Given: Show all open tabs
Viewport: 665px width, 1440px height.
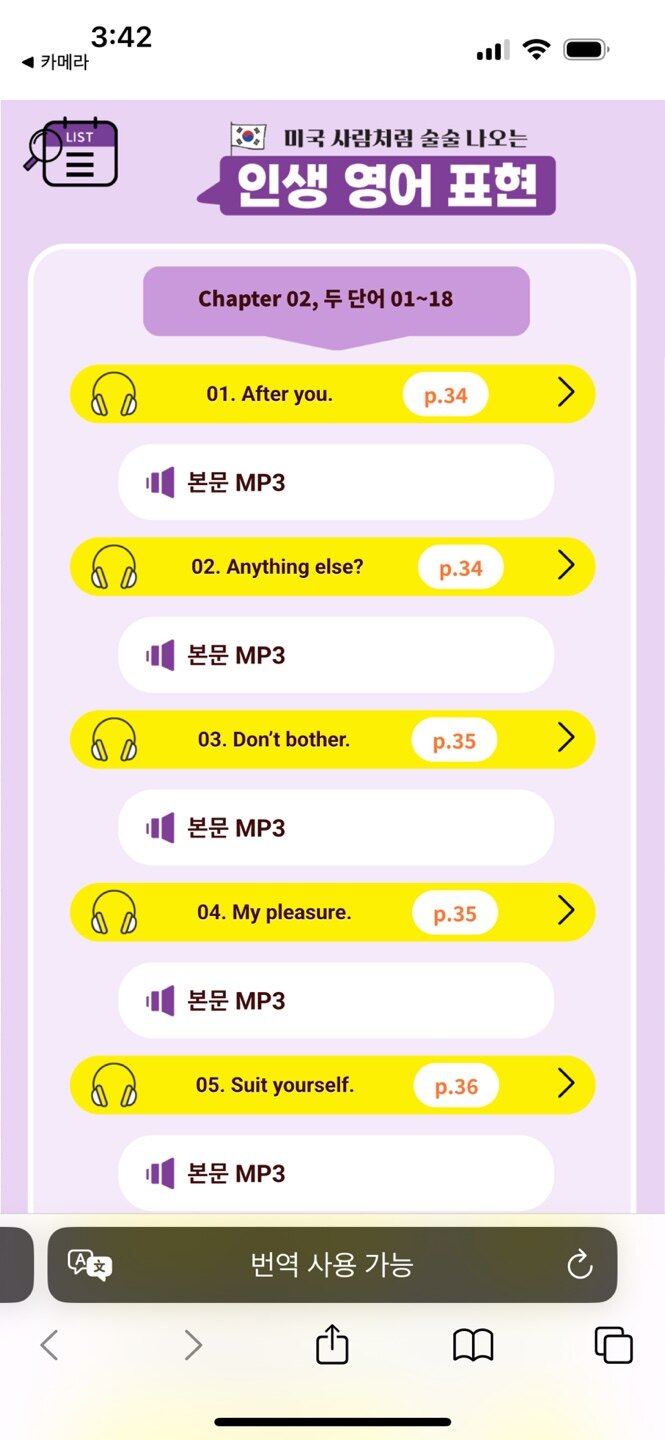Looking at the screenshot, I should coord(614,1346).
